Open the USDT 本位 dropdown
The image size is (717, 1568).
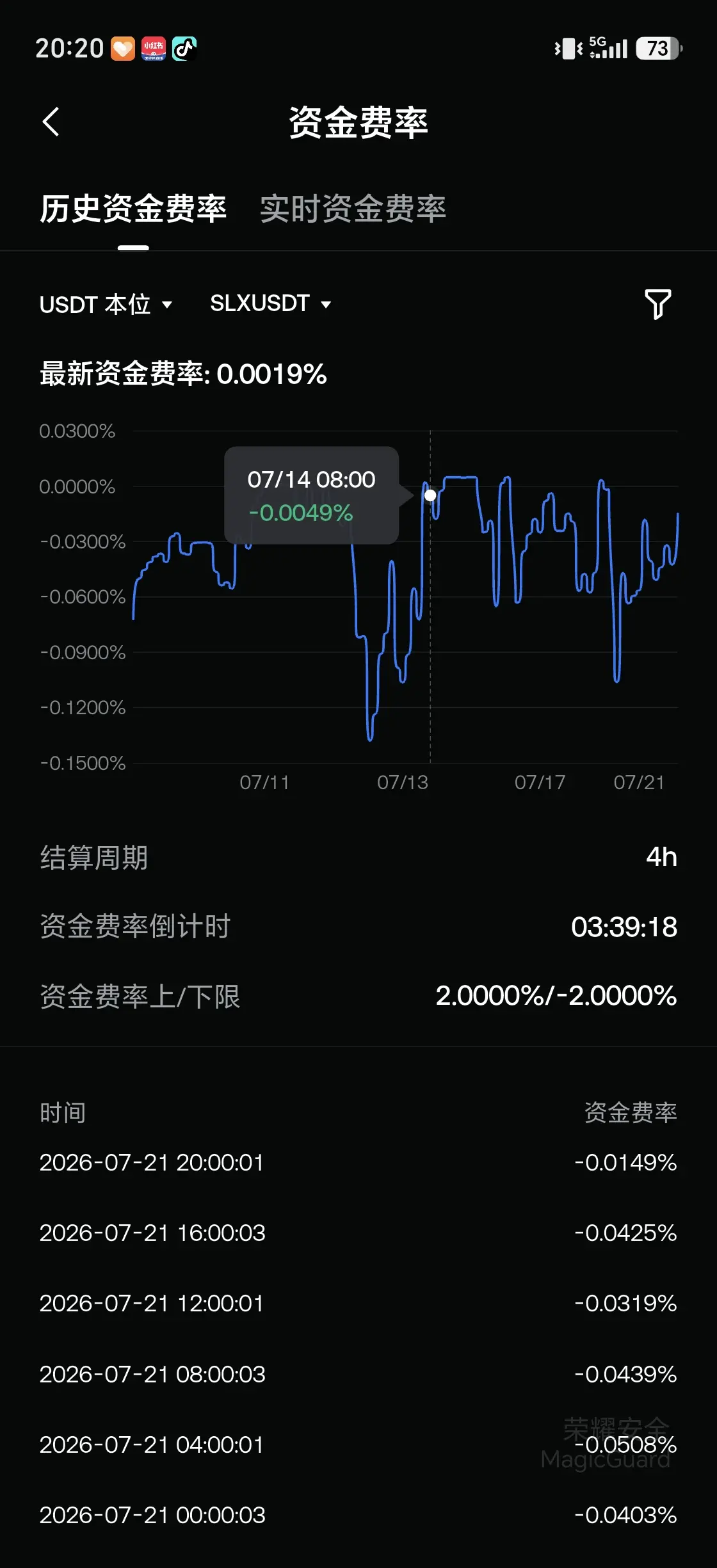(x=106, y=304)
